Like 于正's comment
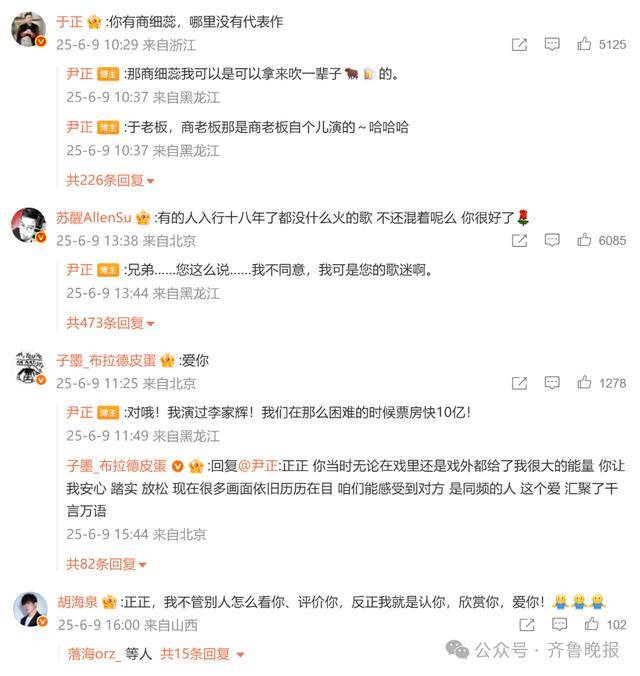640x676 pixels. [x=585, y=44]
